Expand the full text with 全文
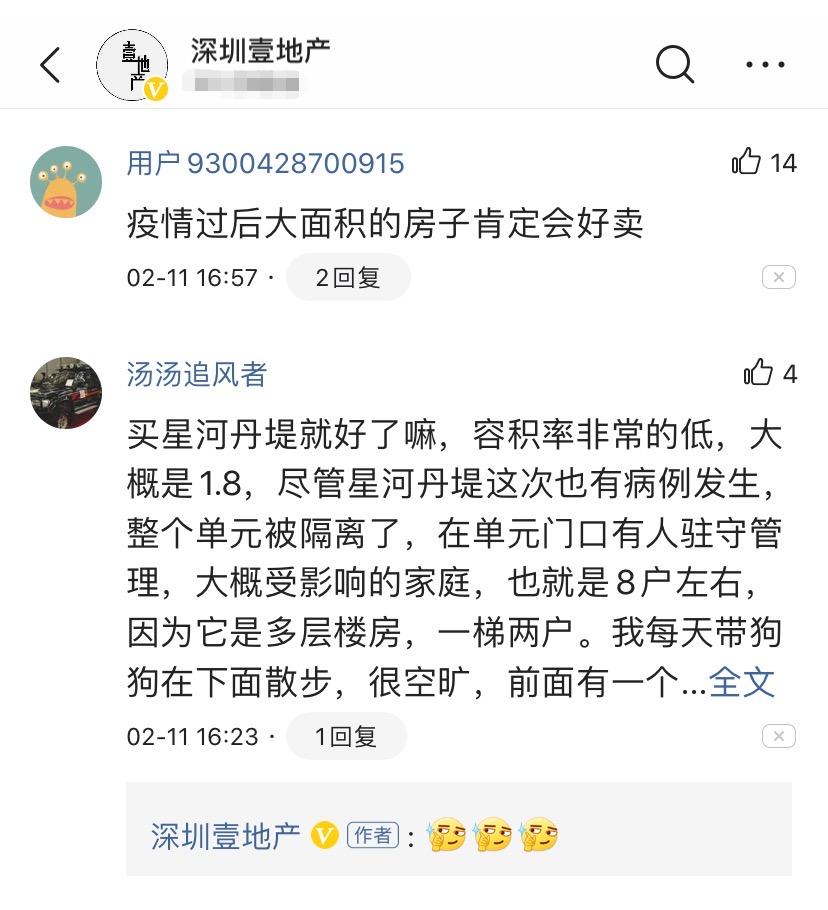 pyautogui.click(x=741, y=681)
